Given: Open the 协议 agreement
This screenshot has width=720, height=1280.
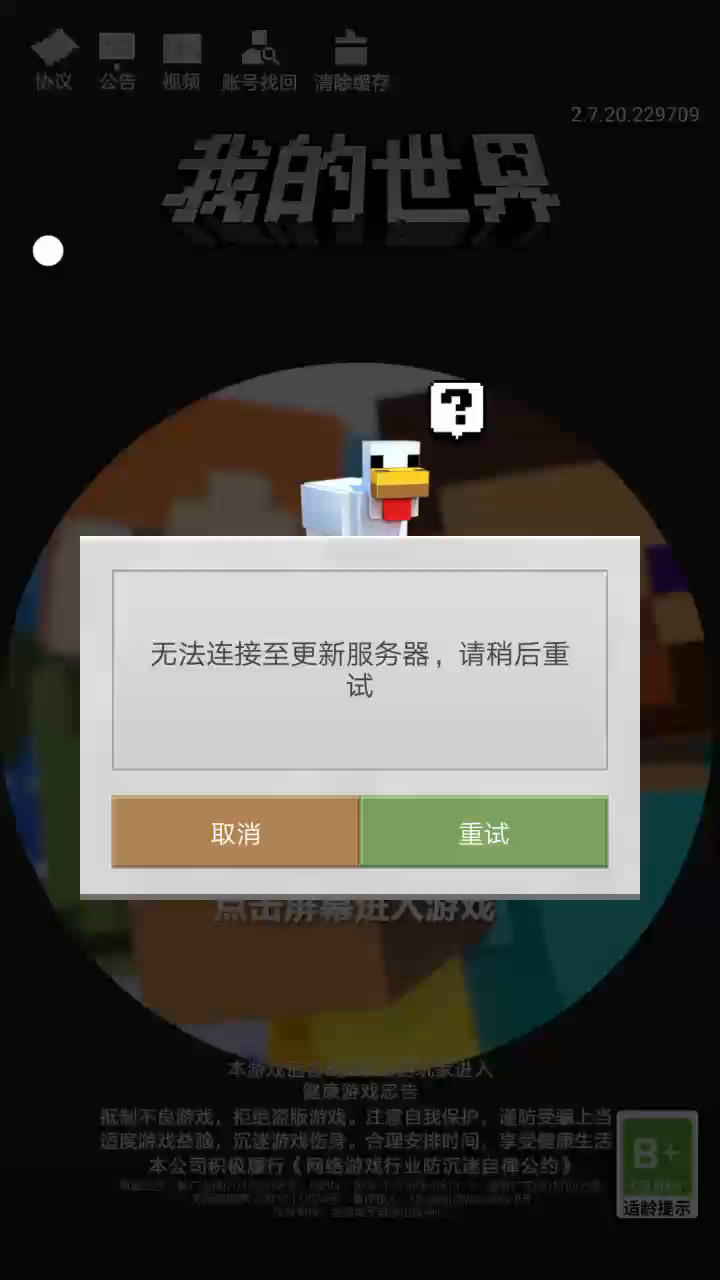Looking at the screenshot, I should (x=54, y=60).
